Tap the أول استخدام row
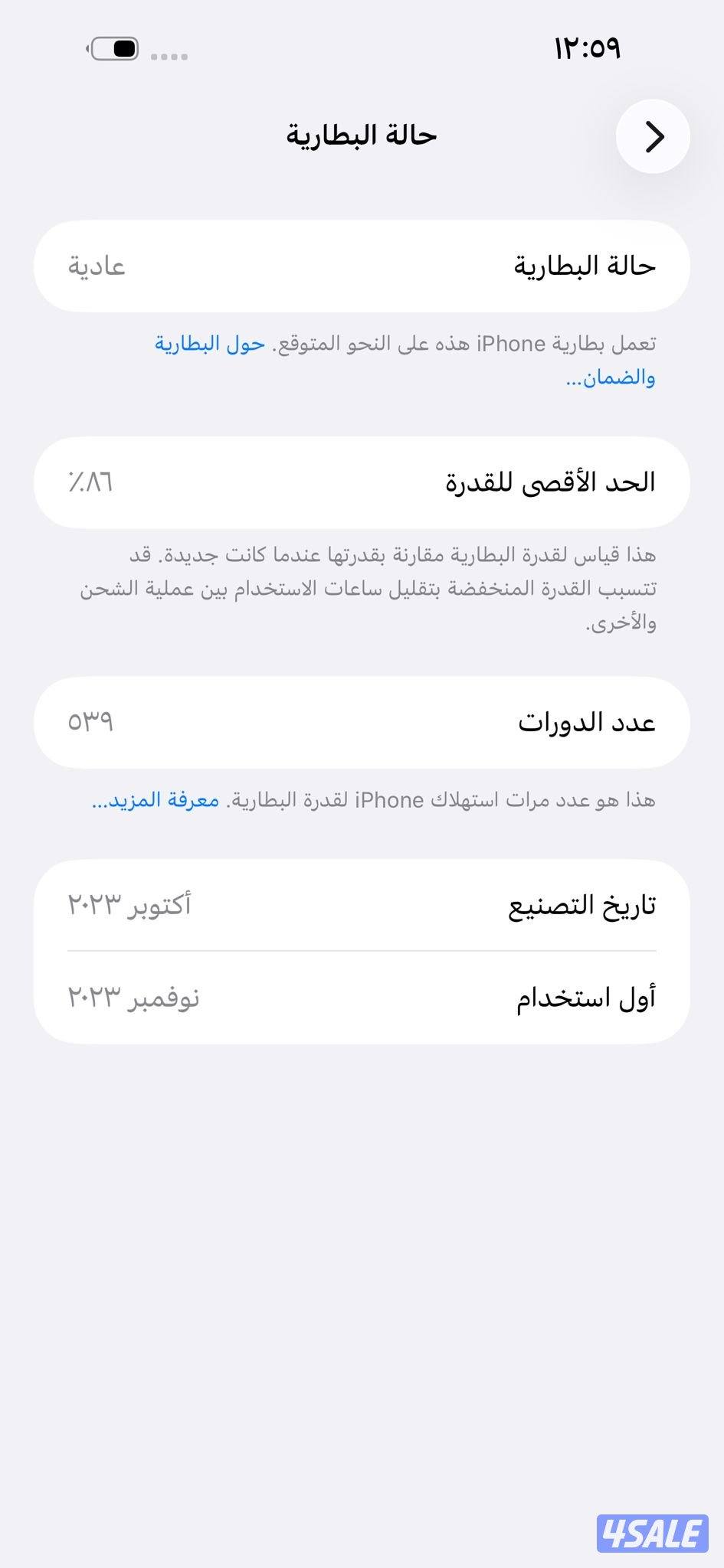Screen dimensions: 724x1568 (x=360, y=998)
